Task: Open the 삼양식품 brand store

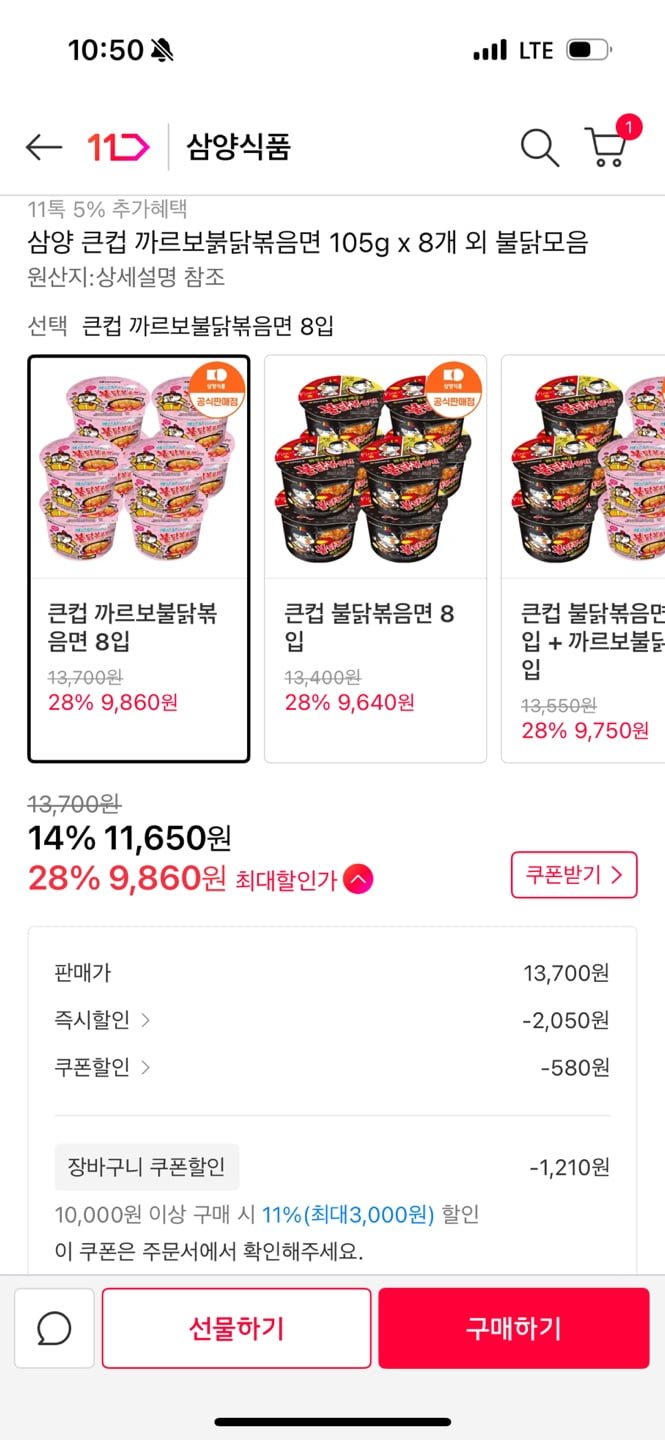Action: pyautogui.click(x=238, y=148)
